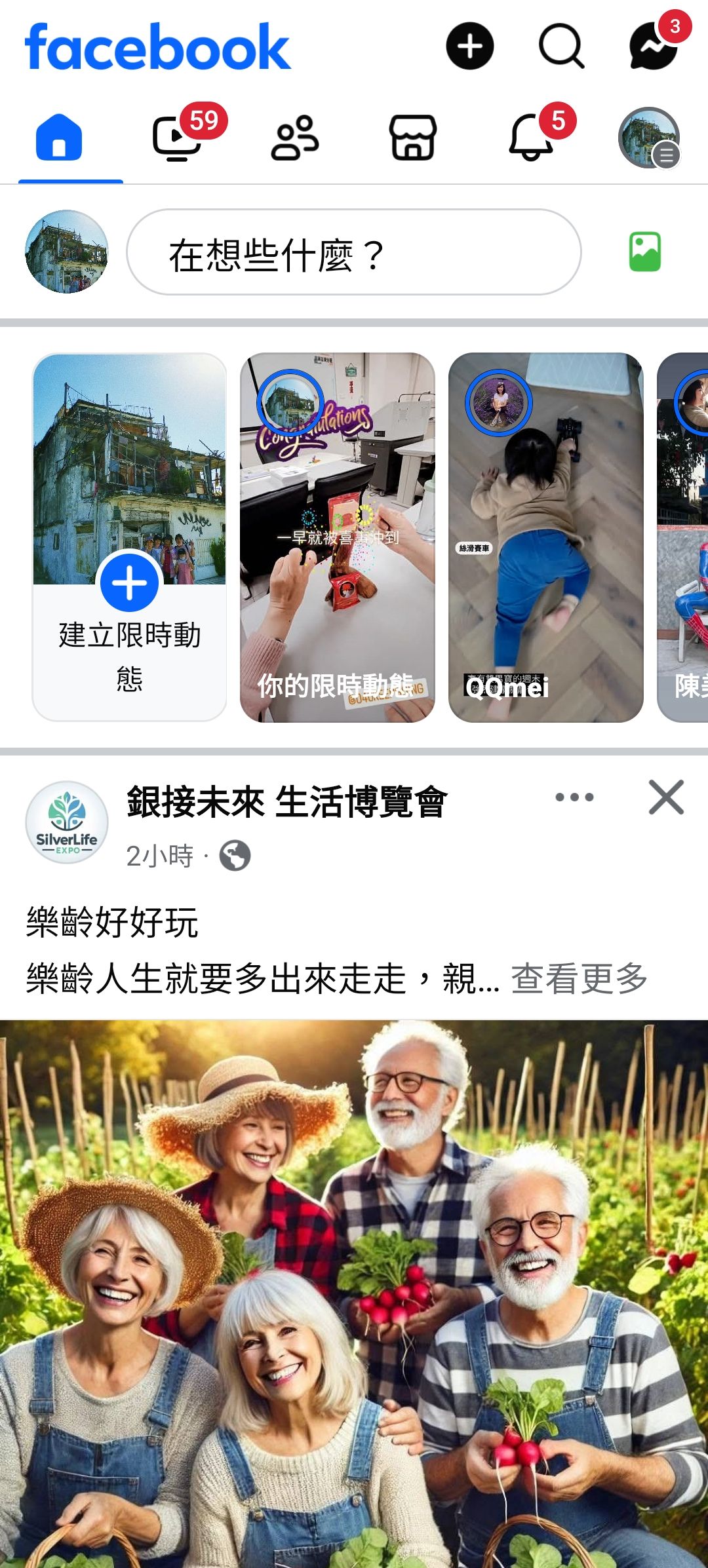This screenshot has height=1568, width=708.
Task: View your story 你的限時動態
Action: pos(338,537)
